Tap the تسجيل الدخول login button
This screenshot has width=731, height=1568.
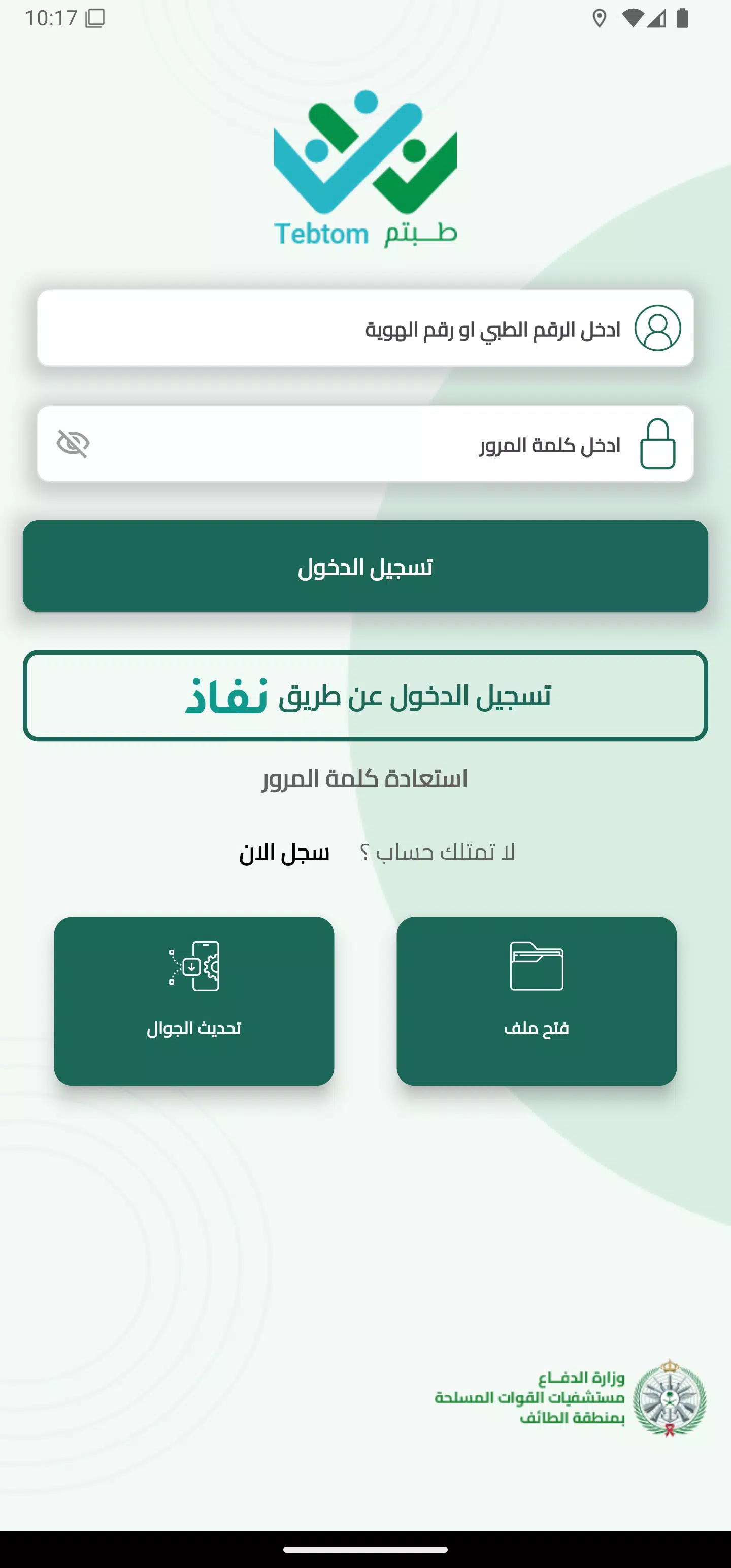365,567
